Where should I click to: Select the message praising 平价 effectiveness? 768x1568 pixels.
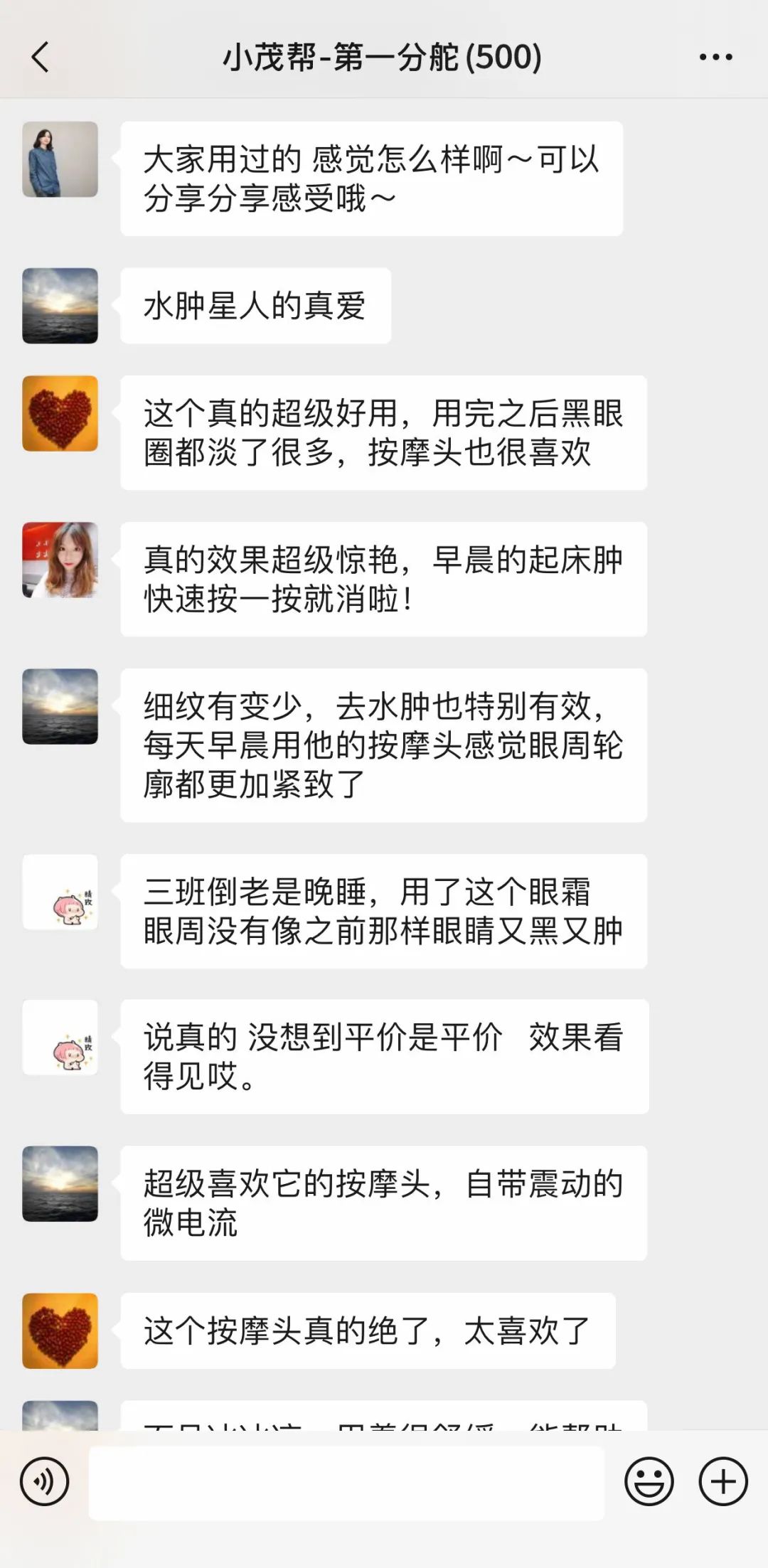(384, 1056)
